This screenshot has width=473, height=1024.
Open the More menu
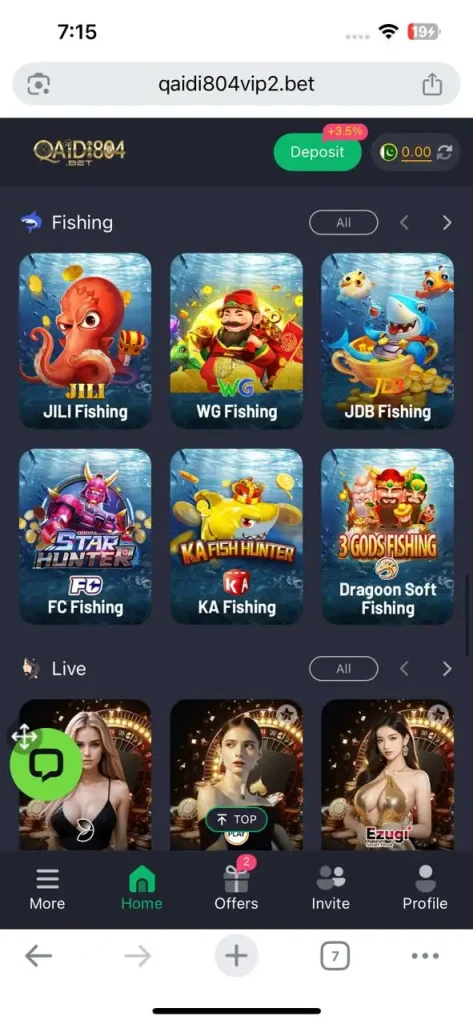(x=47, y=888)
